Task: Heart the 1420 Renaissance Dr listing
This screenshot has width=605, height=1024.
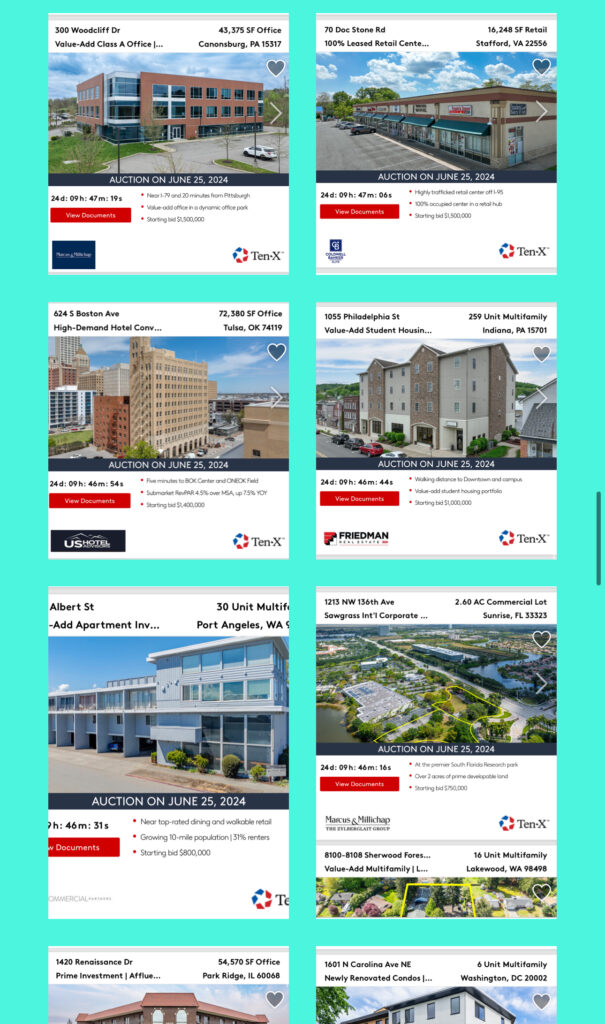Action: (x=275, y=1000)
